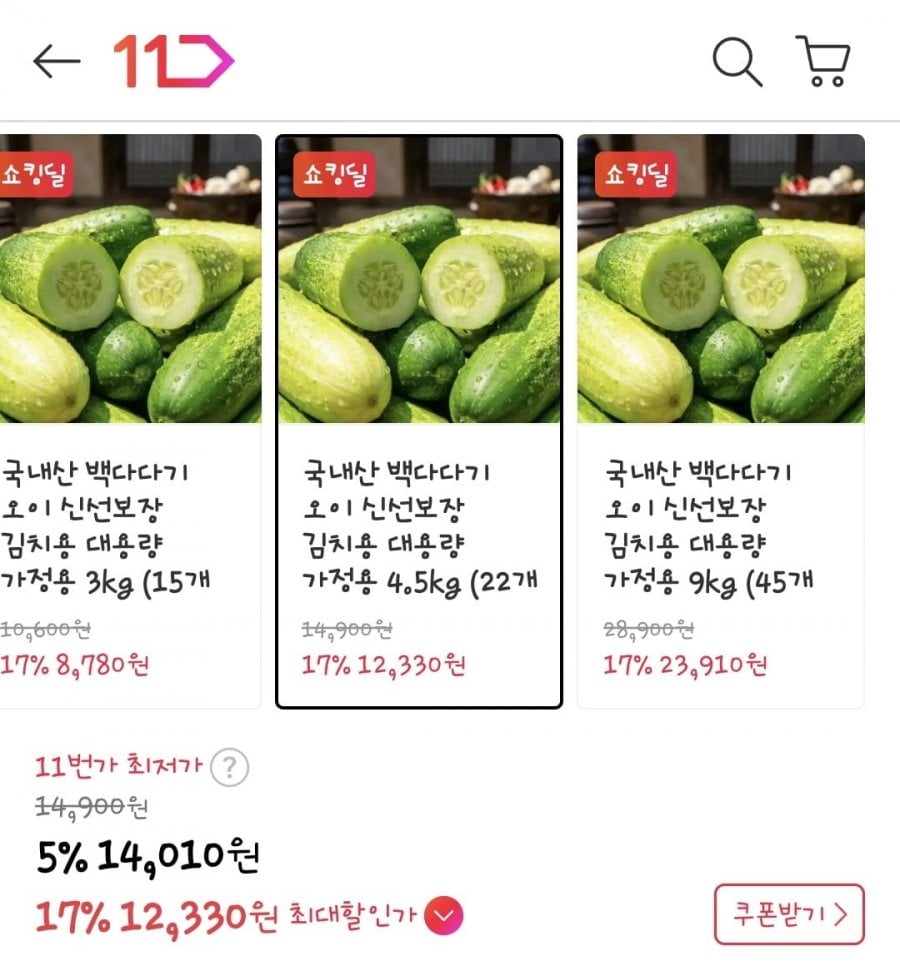The width and height of the screenshot is (900, 976).
Task: Select the 3kg (15개) cucumber option card
Action: [x=130, y=420]
